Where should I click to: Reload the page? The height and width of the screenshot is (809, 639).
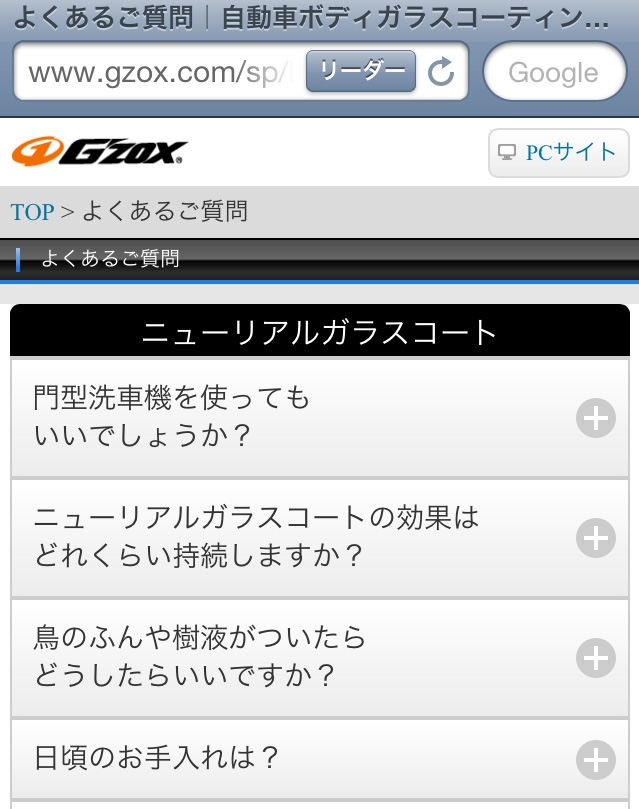click(441, 72)
